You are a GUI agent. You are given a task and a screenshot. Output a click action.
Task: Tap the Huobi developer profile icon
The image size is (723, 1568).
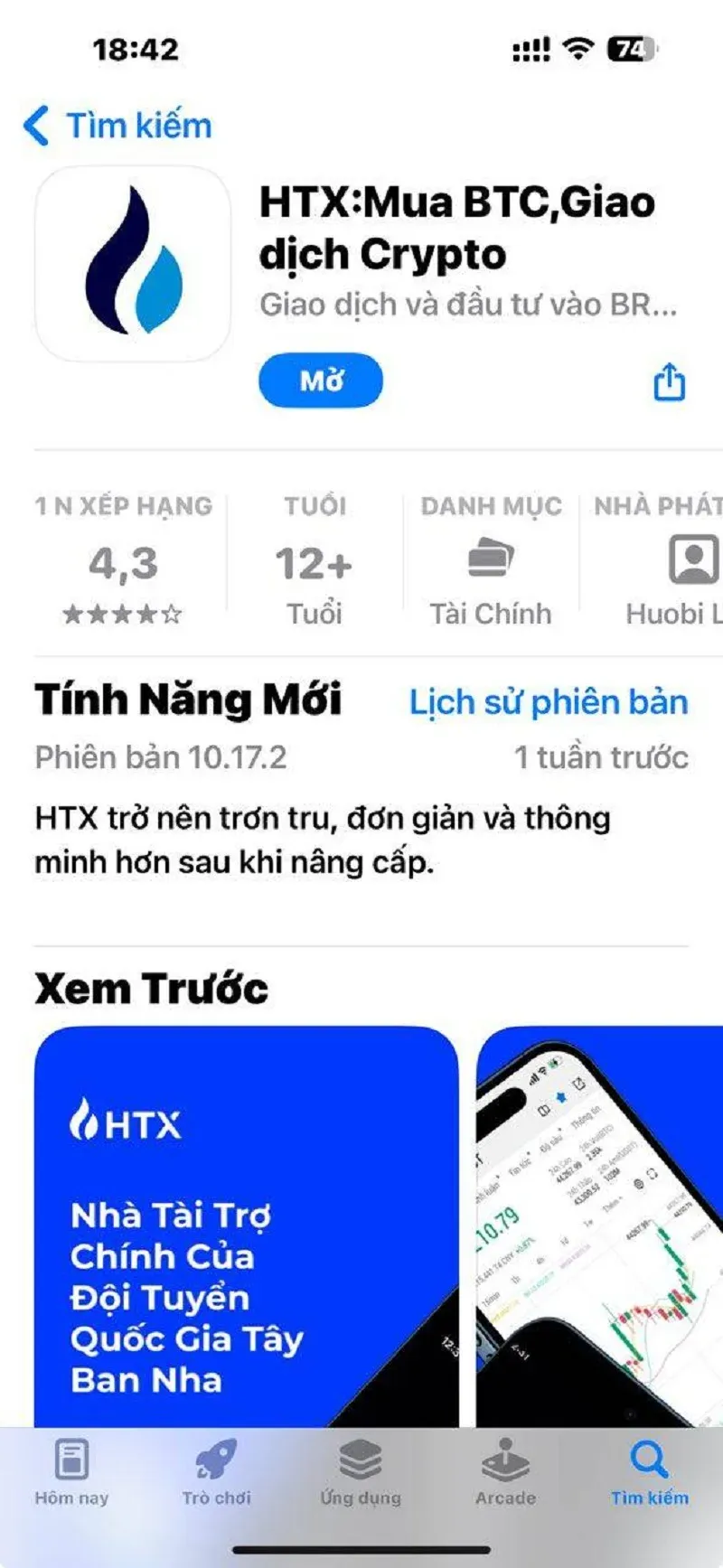coord(694,560)
